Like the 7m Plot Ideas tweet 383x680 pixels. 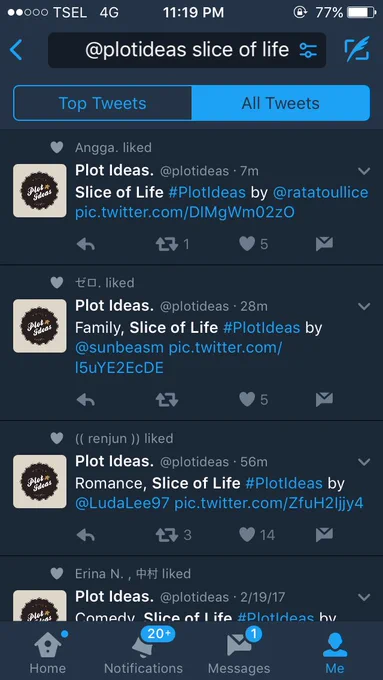[x=247, y=244]
